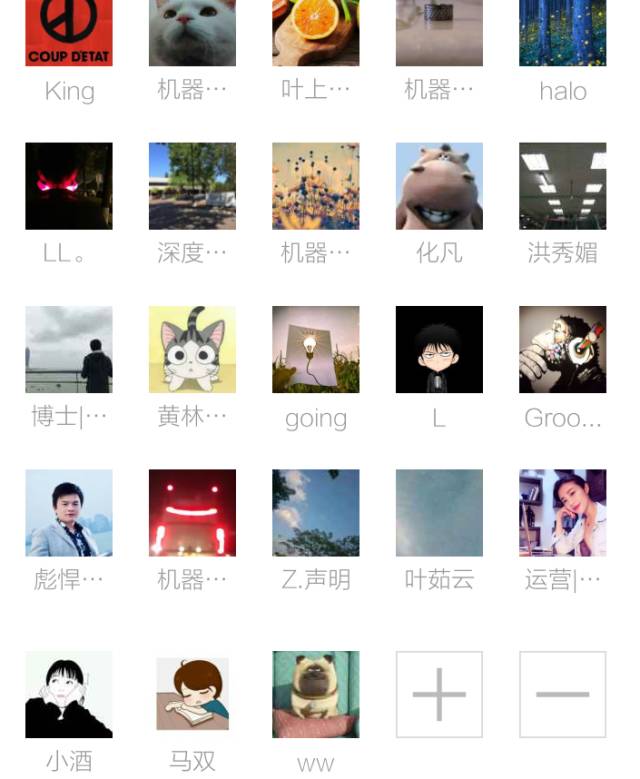This screenshot has width=640, height=779.
Task: View the member starting with 博士
Action: [69, 349]
